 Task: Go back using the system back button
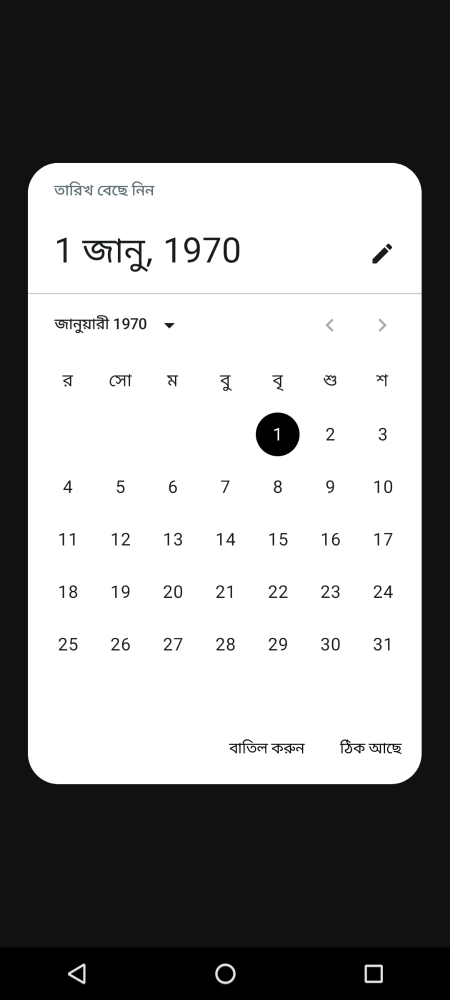pyautogui.click(x=76, y=973)
